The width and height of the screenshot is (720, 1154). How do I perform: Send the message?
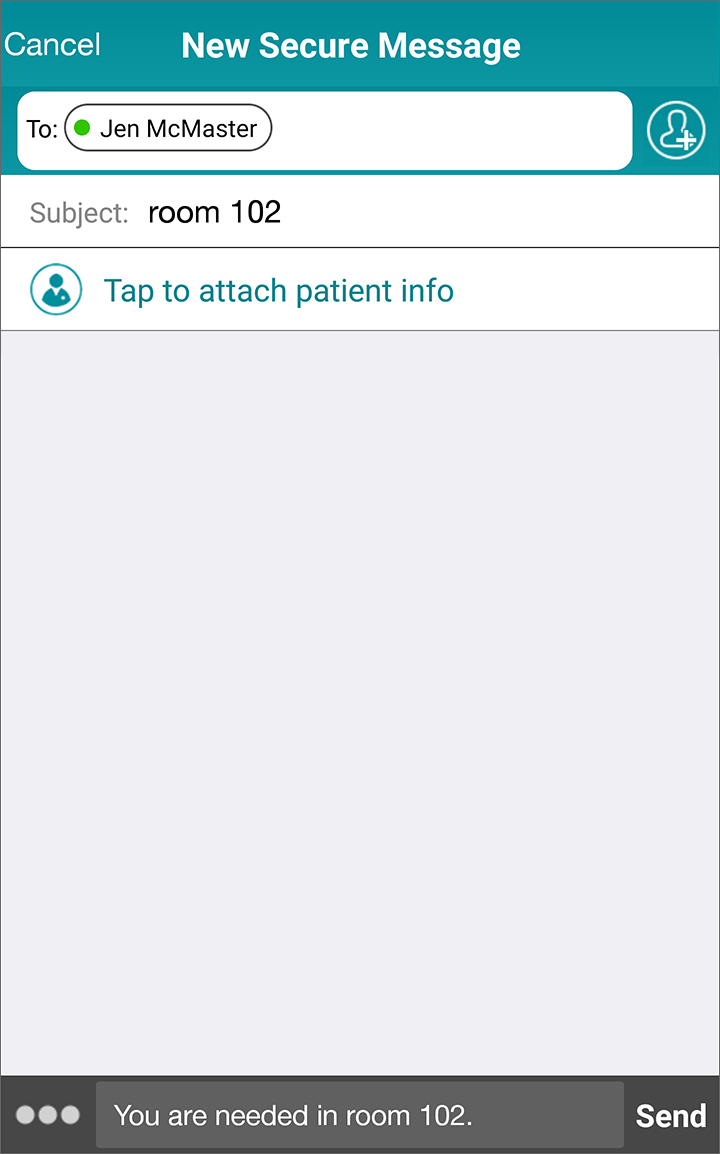click(671, 1115)
